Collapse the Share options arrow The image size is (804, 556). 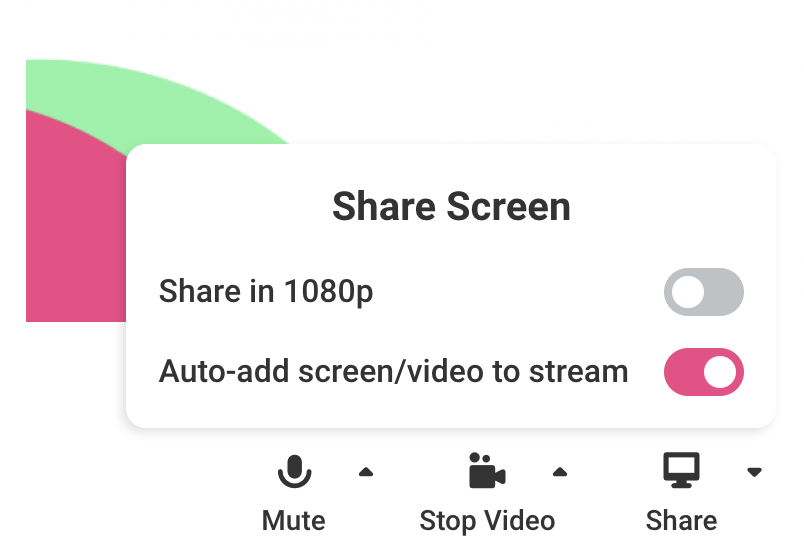[754, 472]
